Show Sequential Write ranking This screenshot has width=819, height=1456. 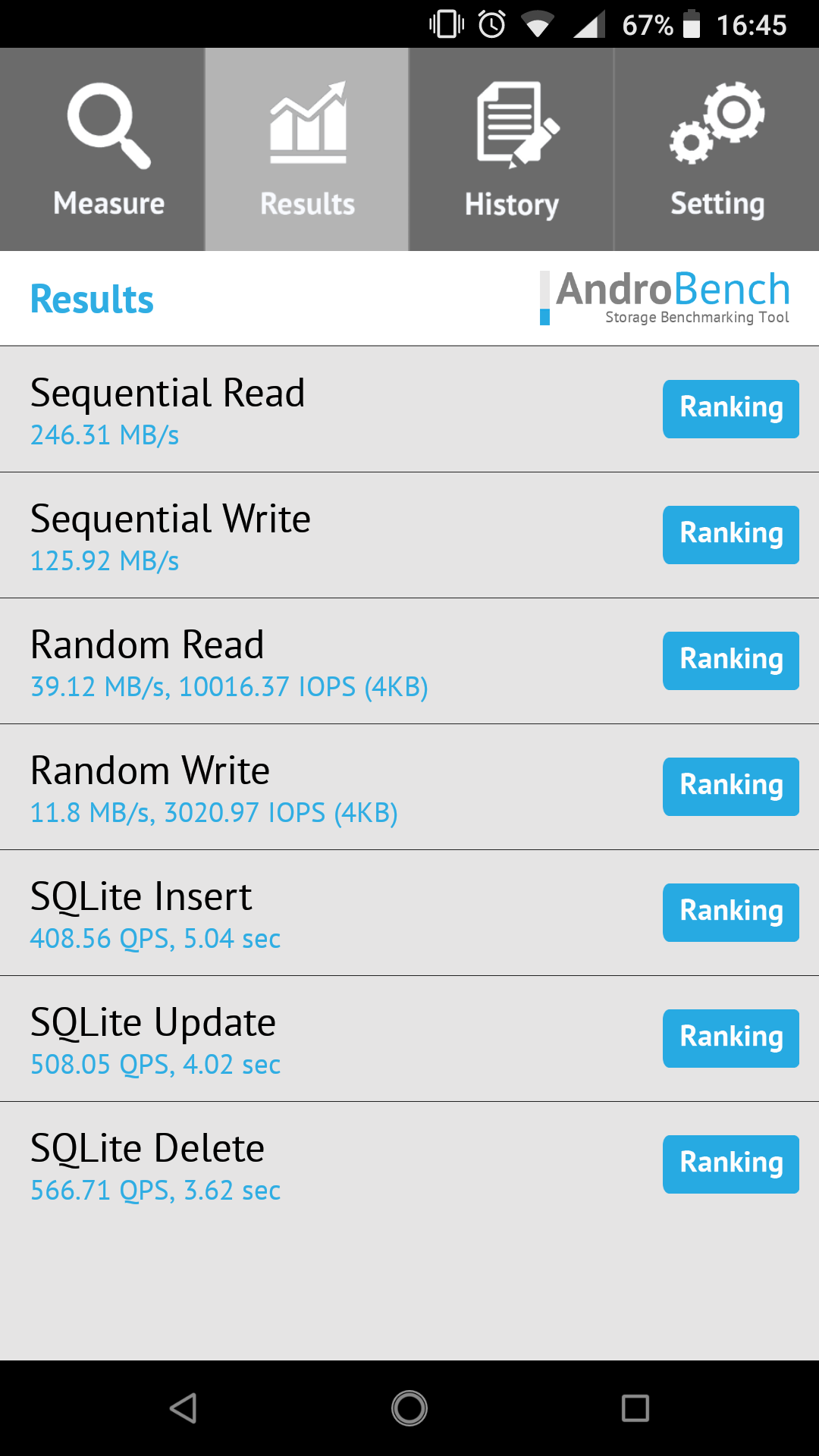pos(731,535)
